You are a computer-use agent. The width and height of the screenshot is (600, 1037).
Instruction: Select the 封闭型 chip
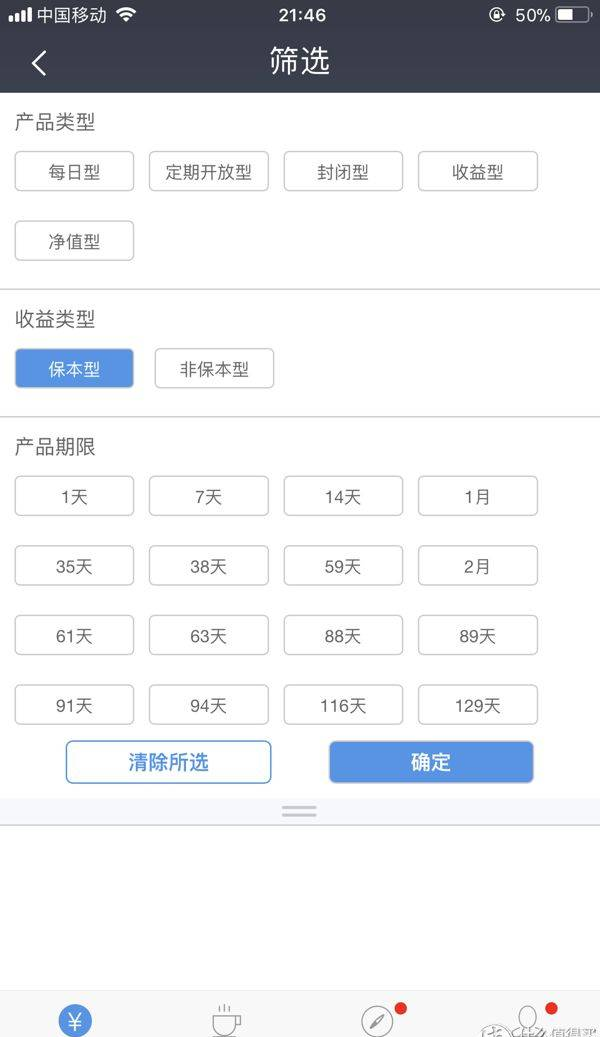pyautogui.click(x=343, y=171)
